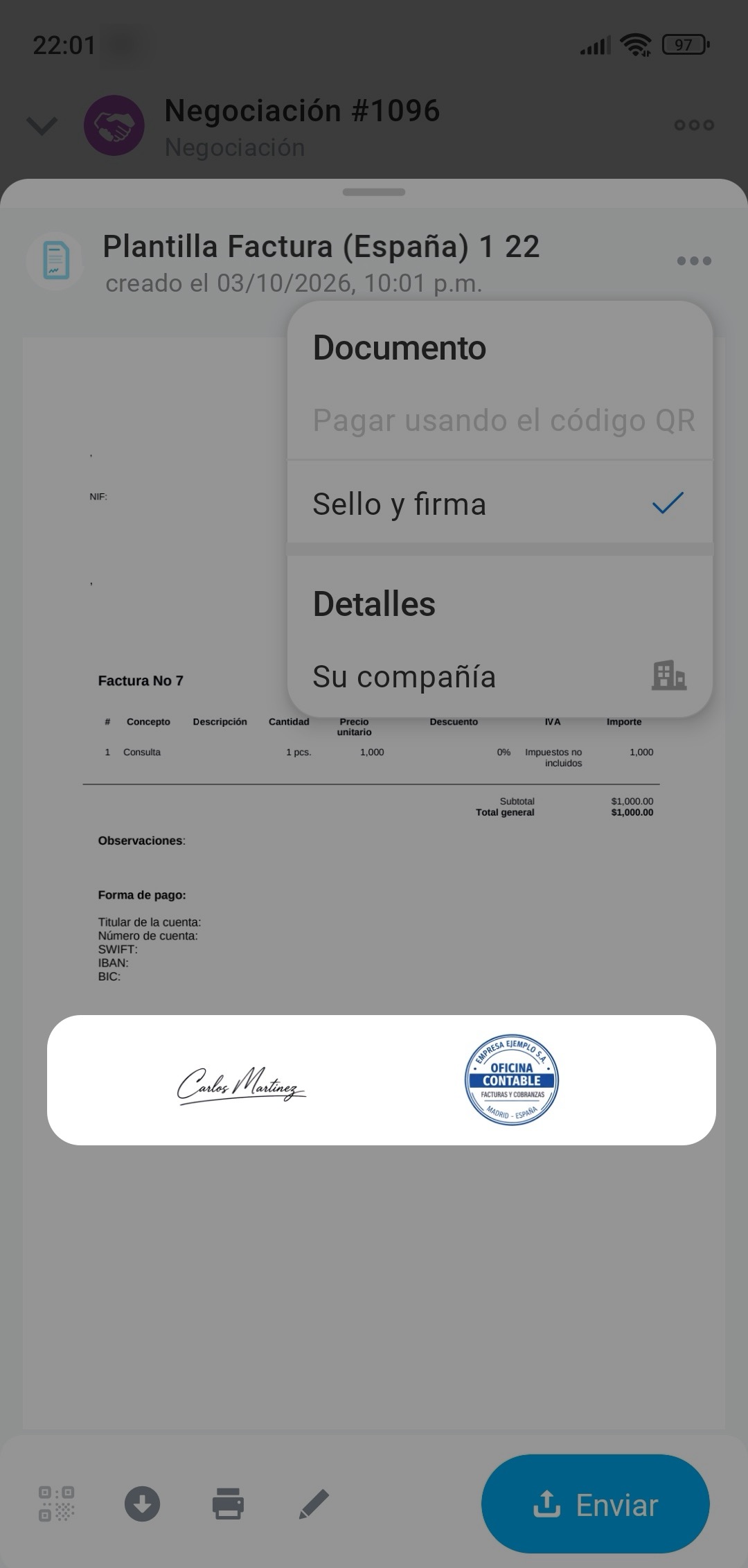Toggle the Sello y firma option

pyautogui.click(x=499, y=503)
